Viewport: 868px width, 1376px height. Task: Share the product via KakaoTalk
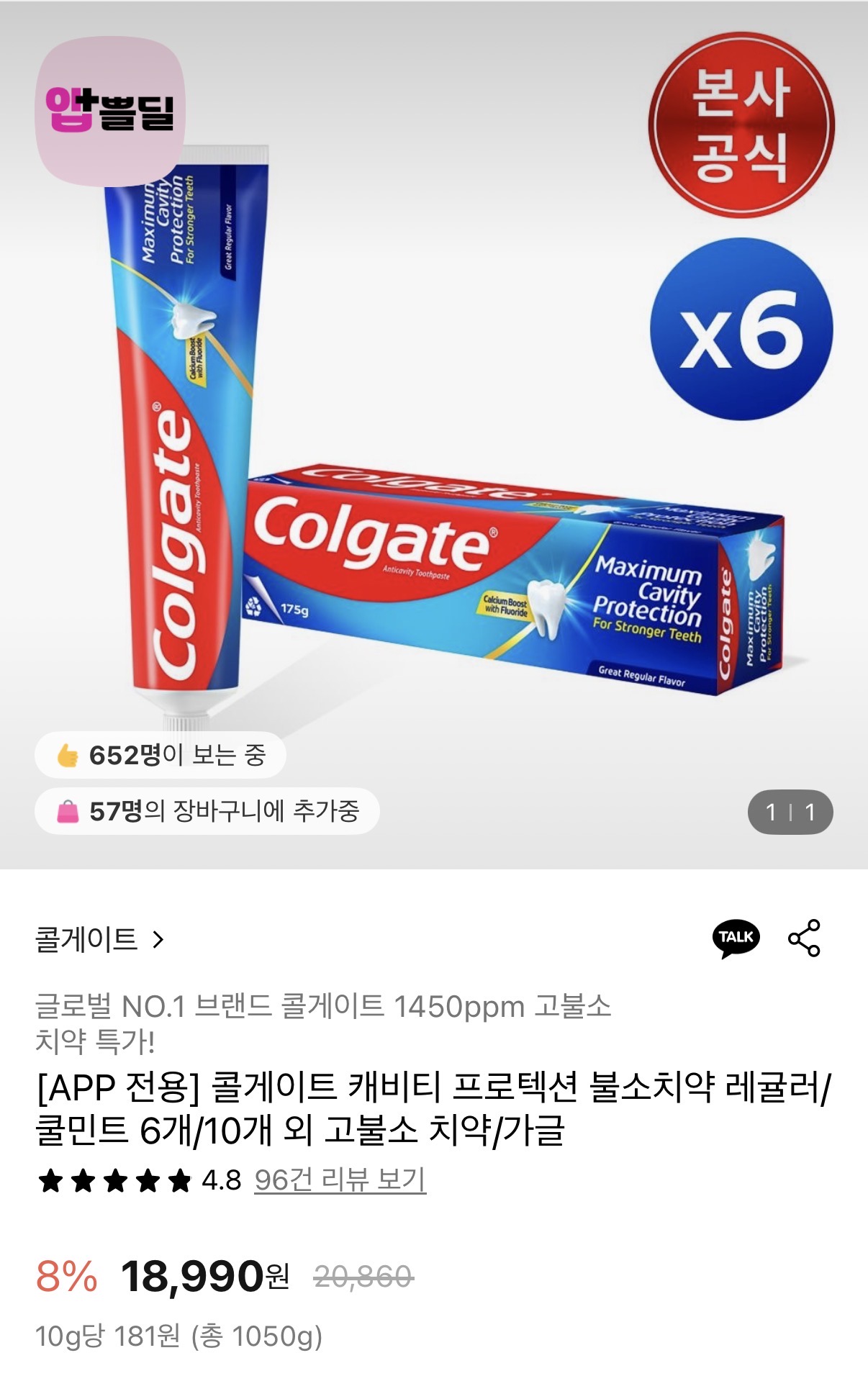736,938
